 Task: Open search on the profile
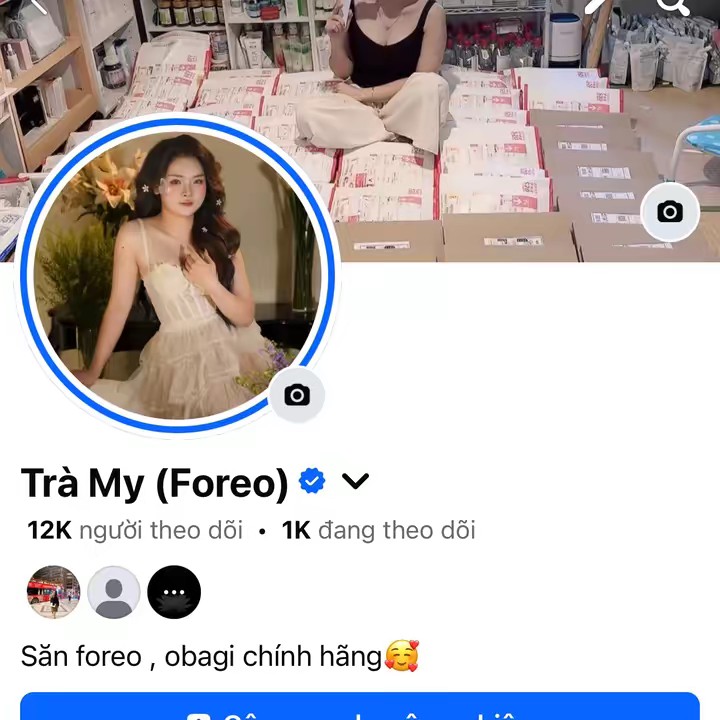tap(674, 6)
